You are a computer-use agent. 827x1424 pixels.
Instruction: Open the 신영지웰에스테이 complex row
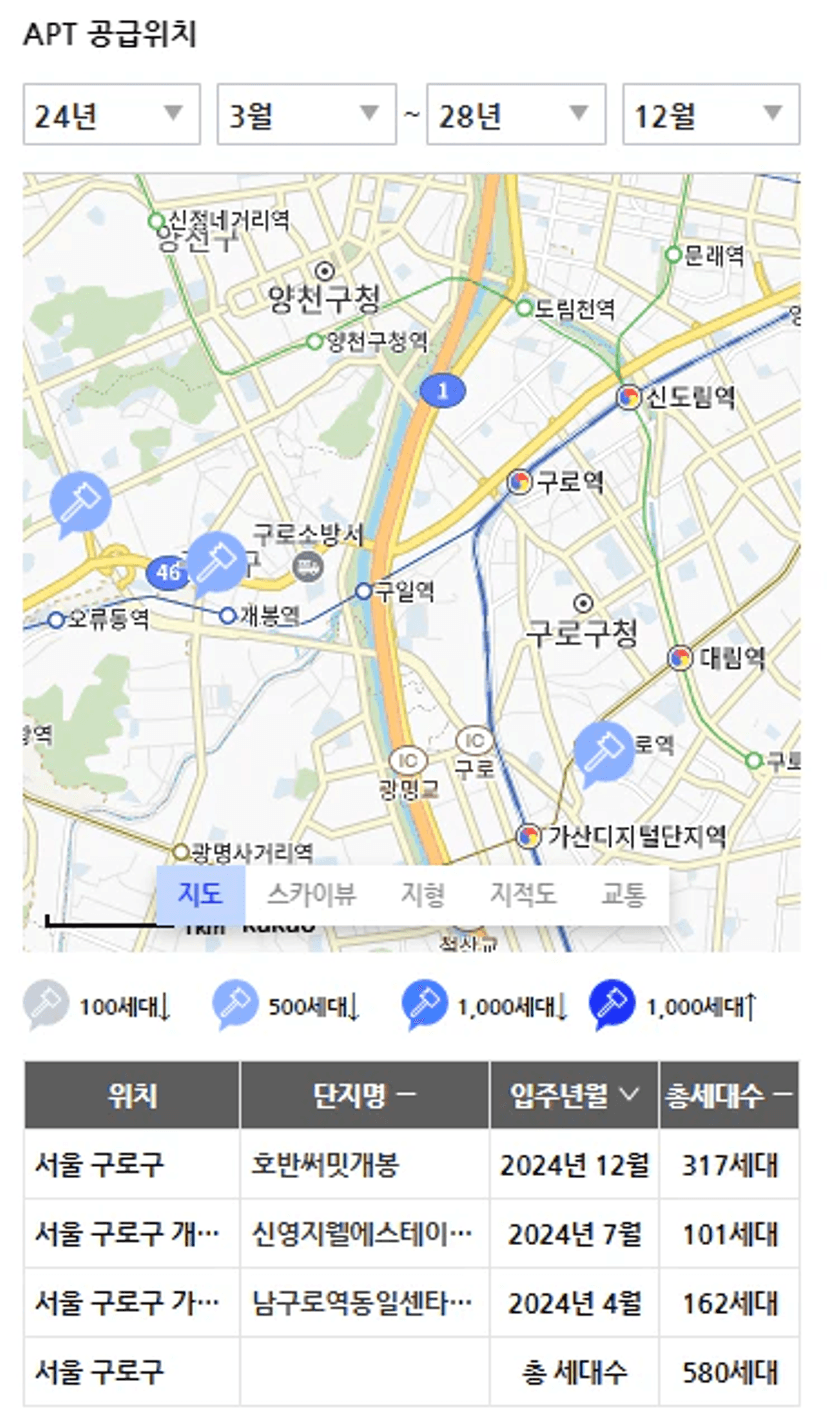pos(412,1233)
